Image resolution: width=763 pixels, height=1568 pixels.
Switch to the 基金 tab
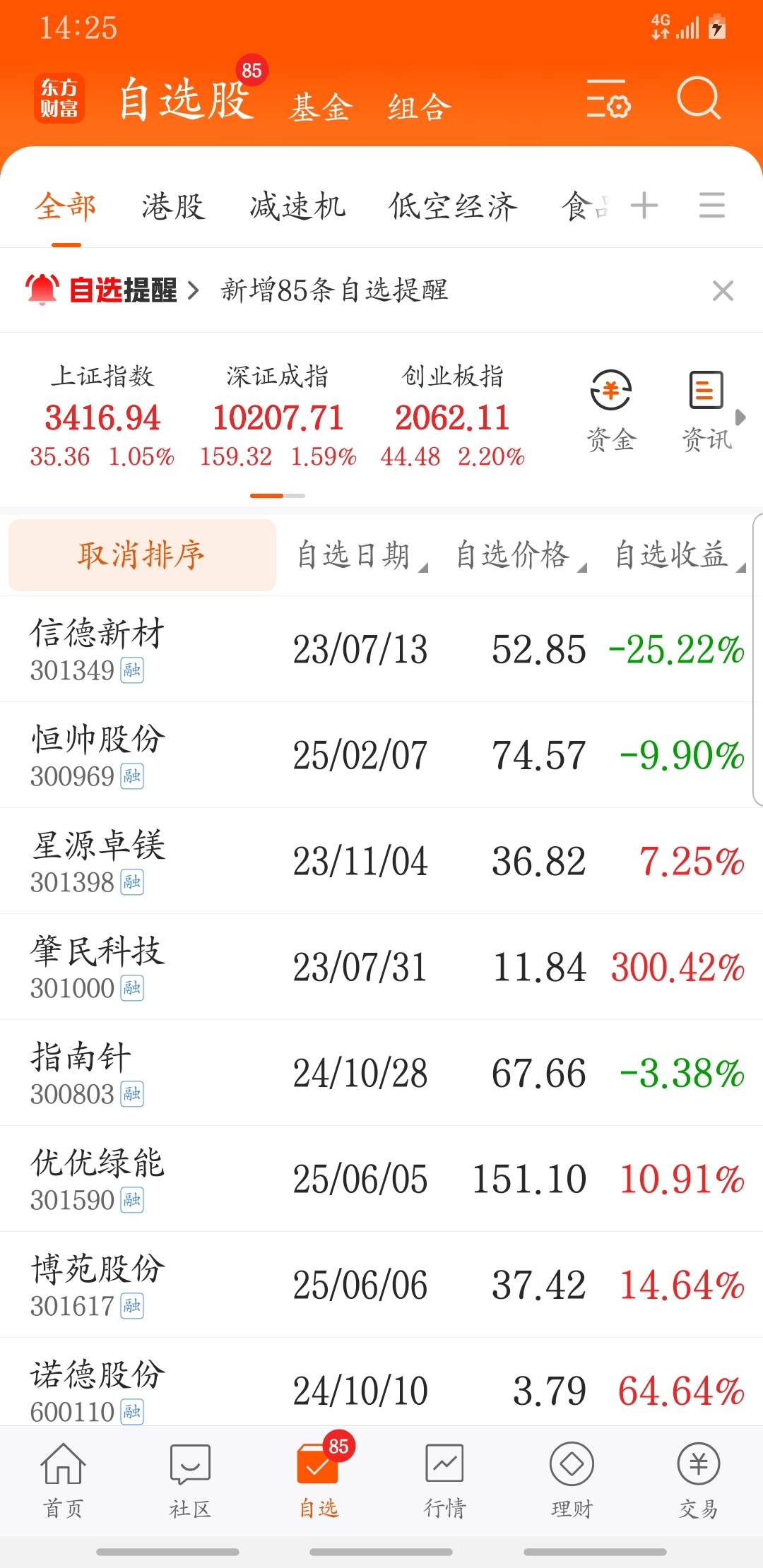tap(320, 107)
